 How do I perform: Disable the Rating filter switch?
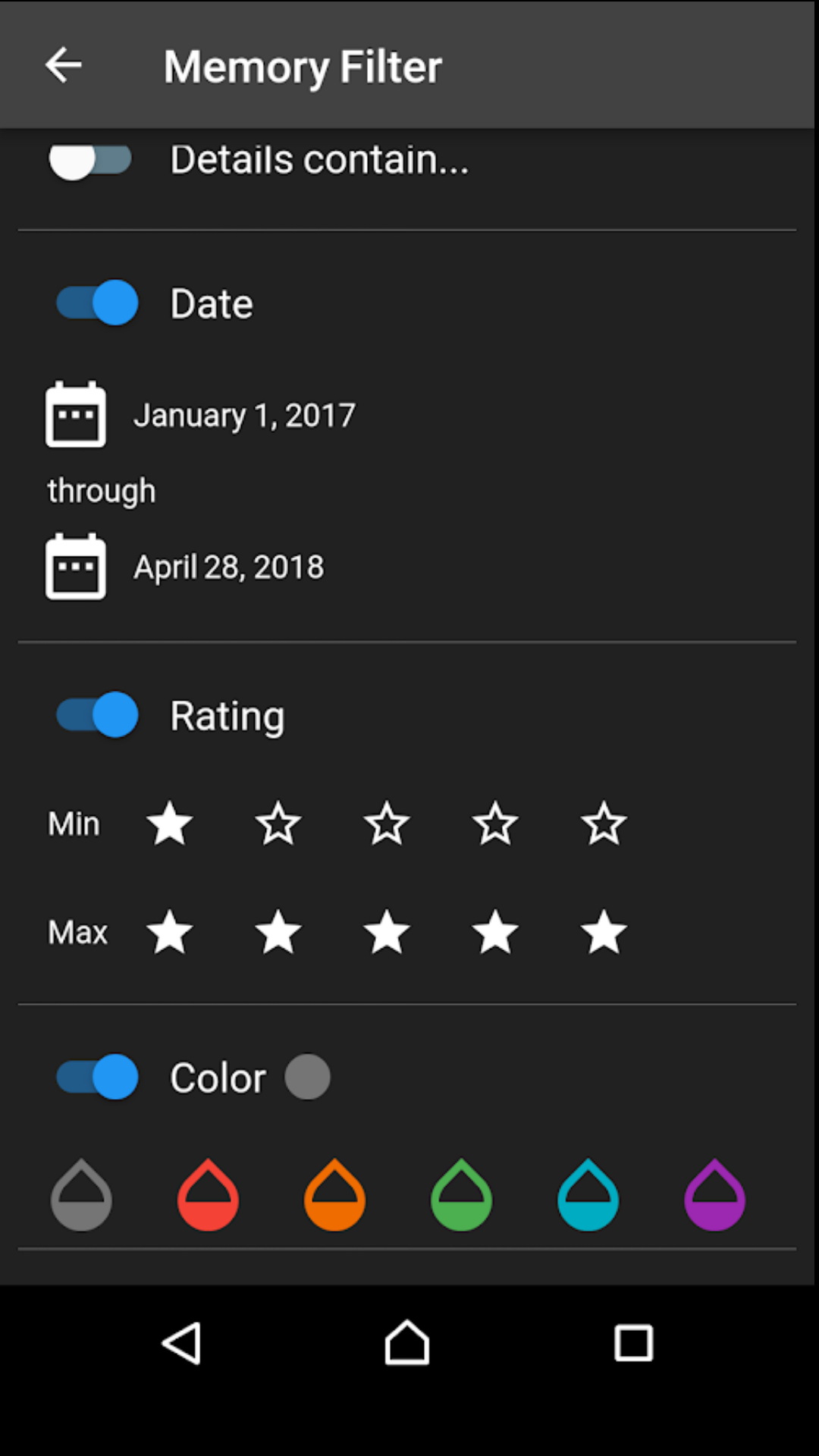coord(98,714)
